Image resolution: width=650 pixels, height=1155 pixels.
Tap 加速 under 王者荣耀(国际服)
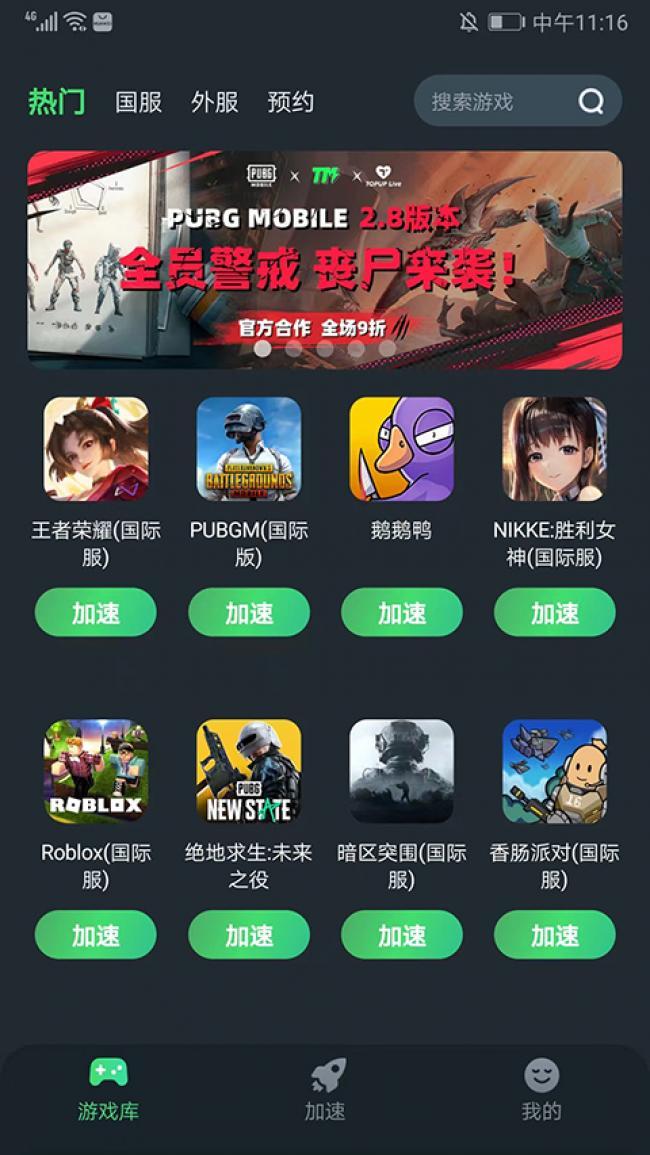(x=96, y=613)
